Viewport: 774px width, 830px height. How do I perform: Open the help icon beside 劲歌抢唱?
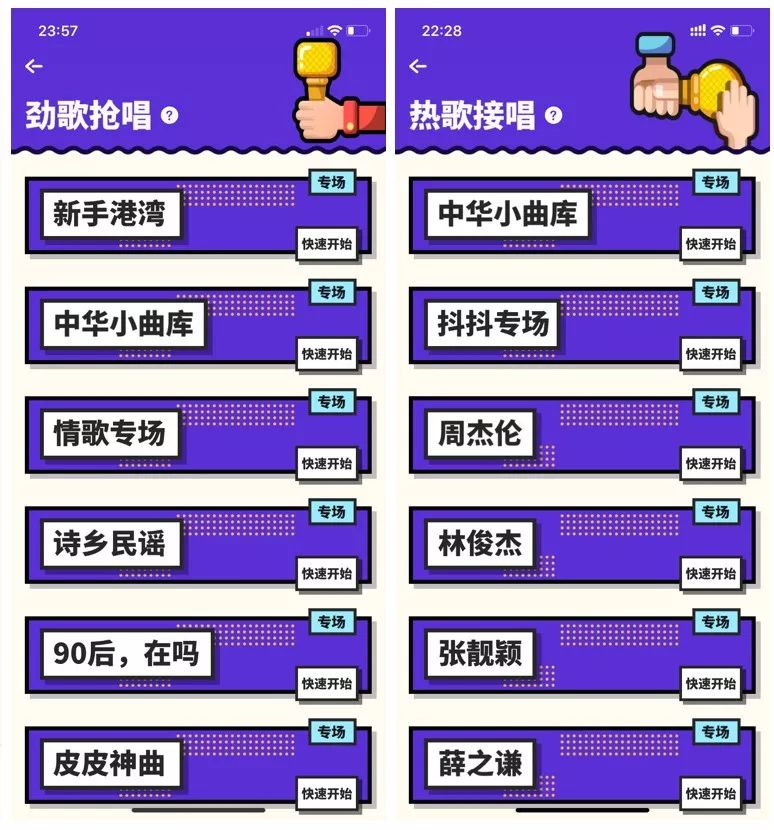pos(169,116)
